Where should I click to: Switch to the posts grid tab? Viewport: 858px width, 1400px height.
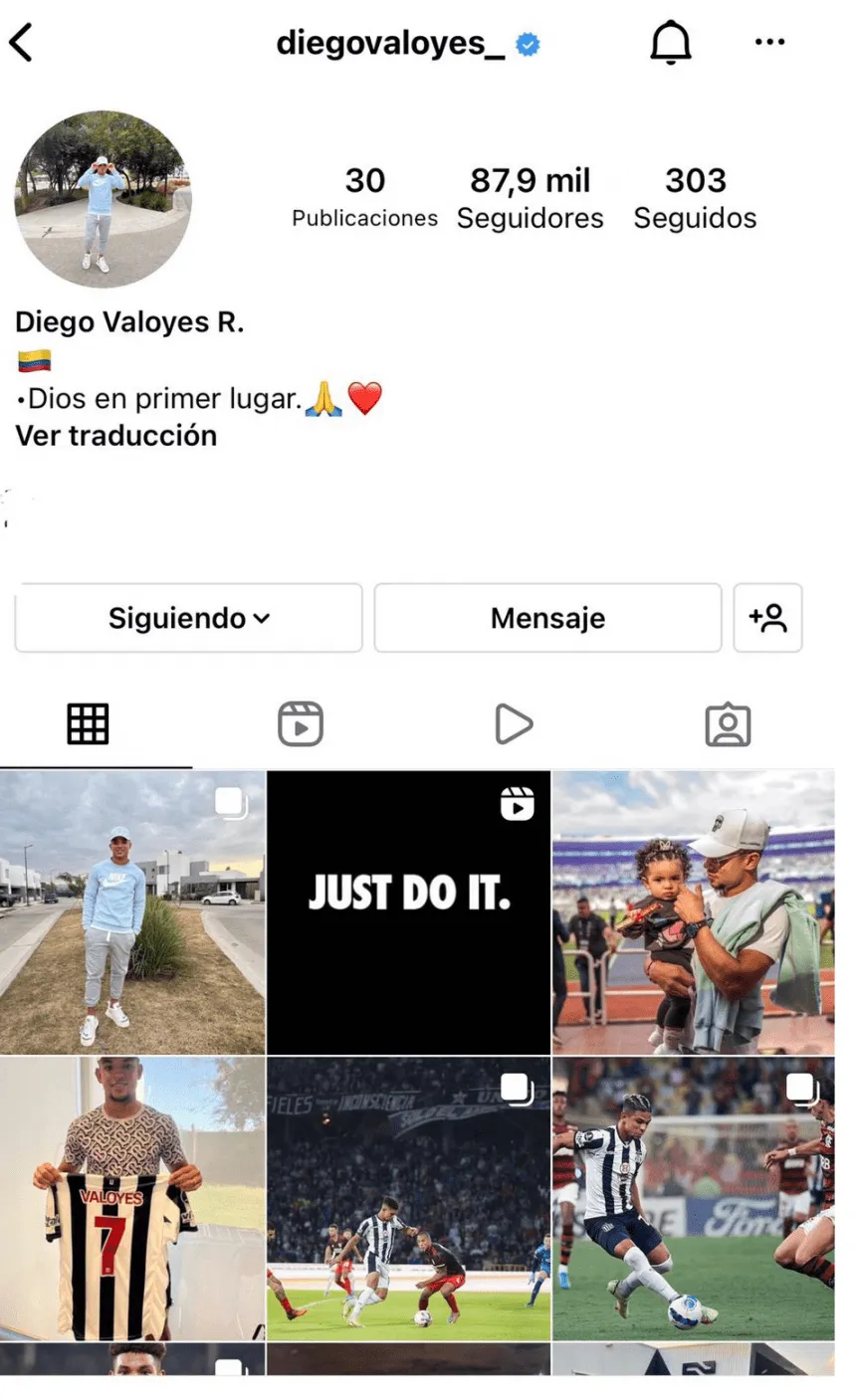pyautogui.click(x=88, y=723)
